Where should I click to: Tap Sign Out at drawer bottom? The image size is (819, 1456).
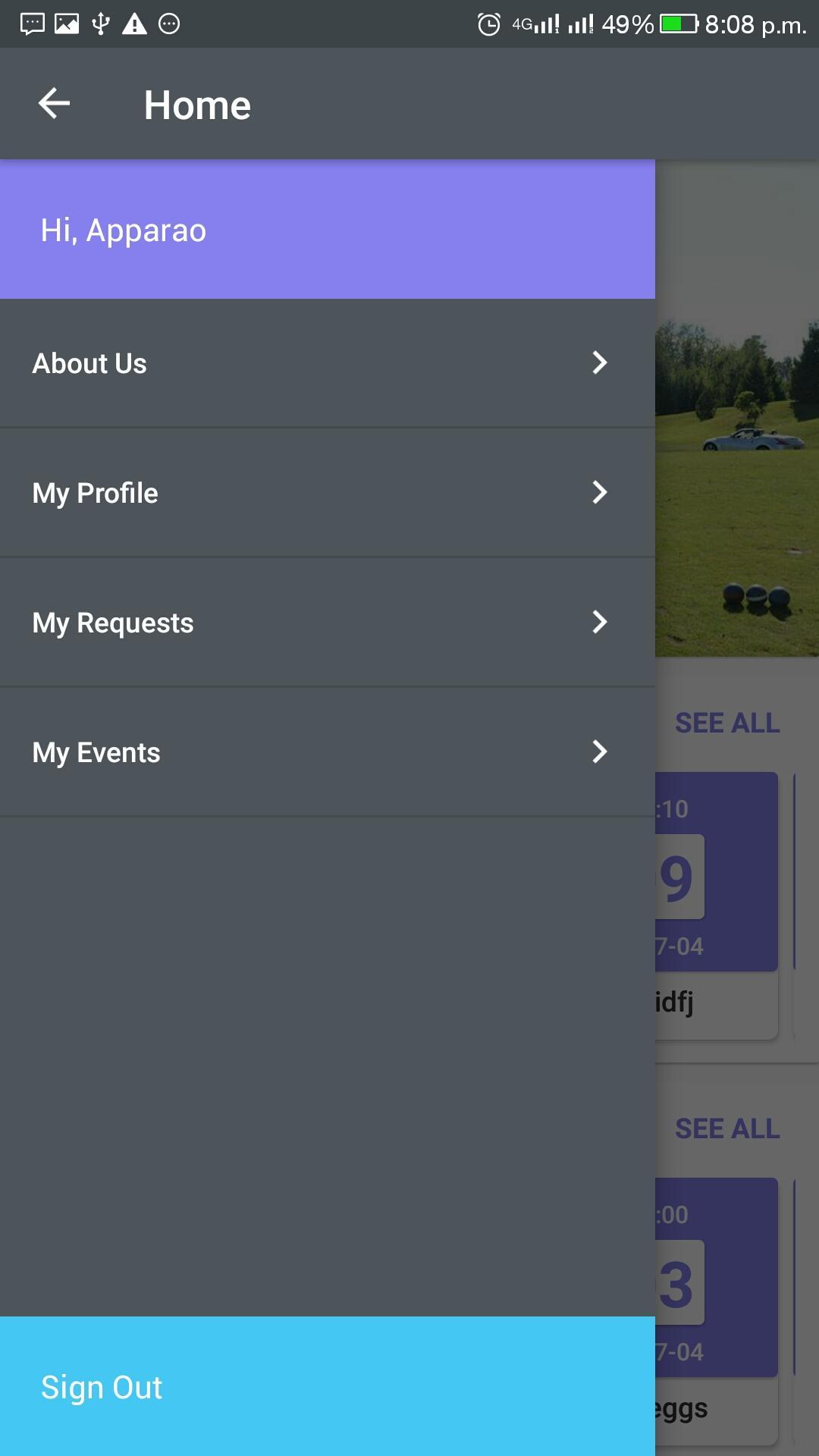[100, 1385]
